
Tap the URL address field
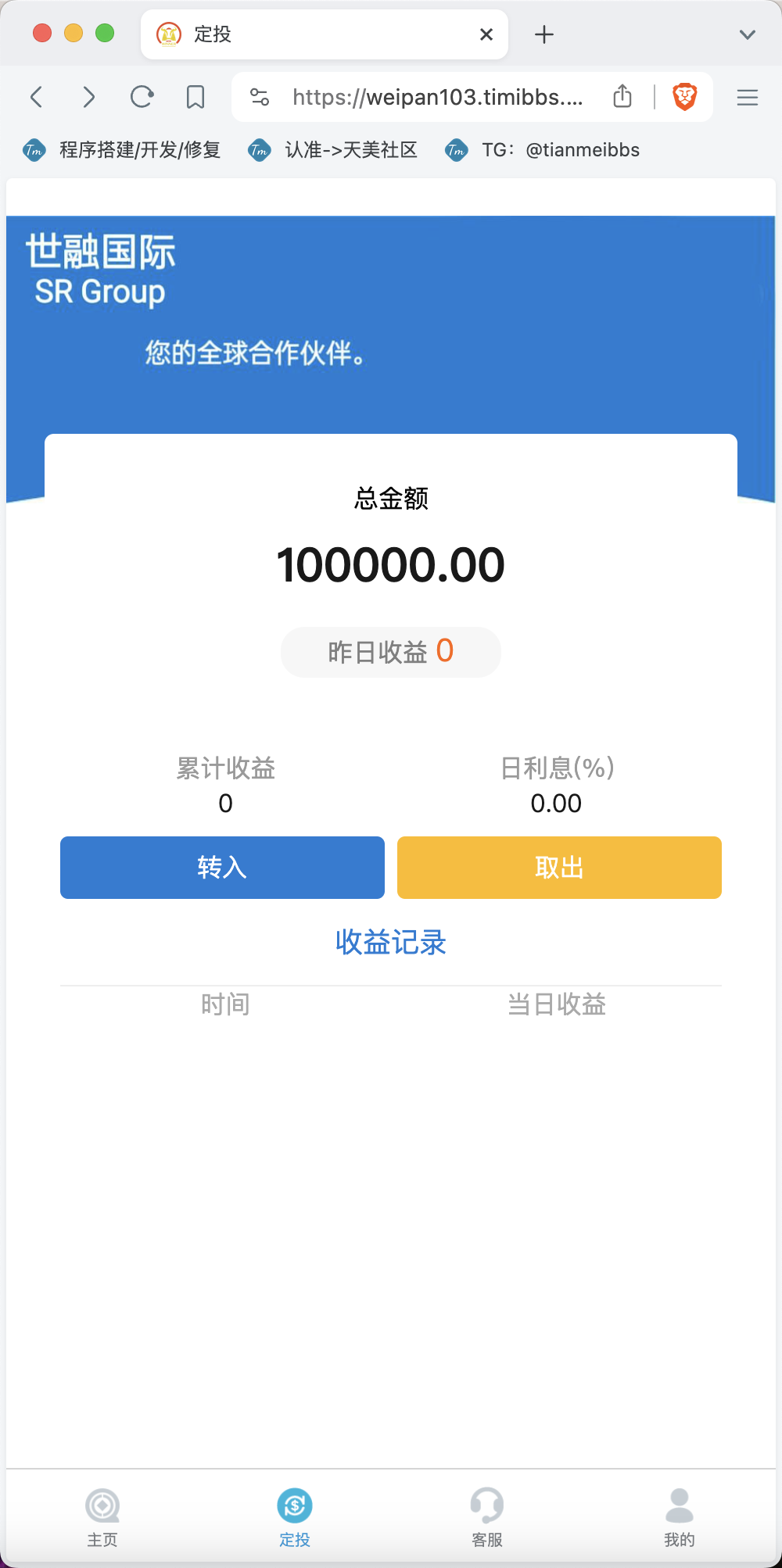[438, 97]
